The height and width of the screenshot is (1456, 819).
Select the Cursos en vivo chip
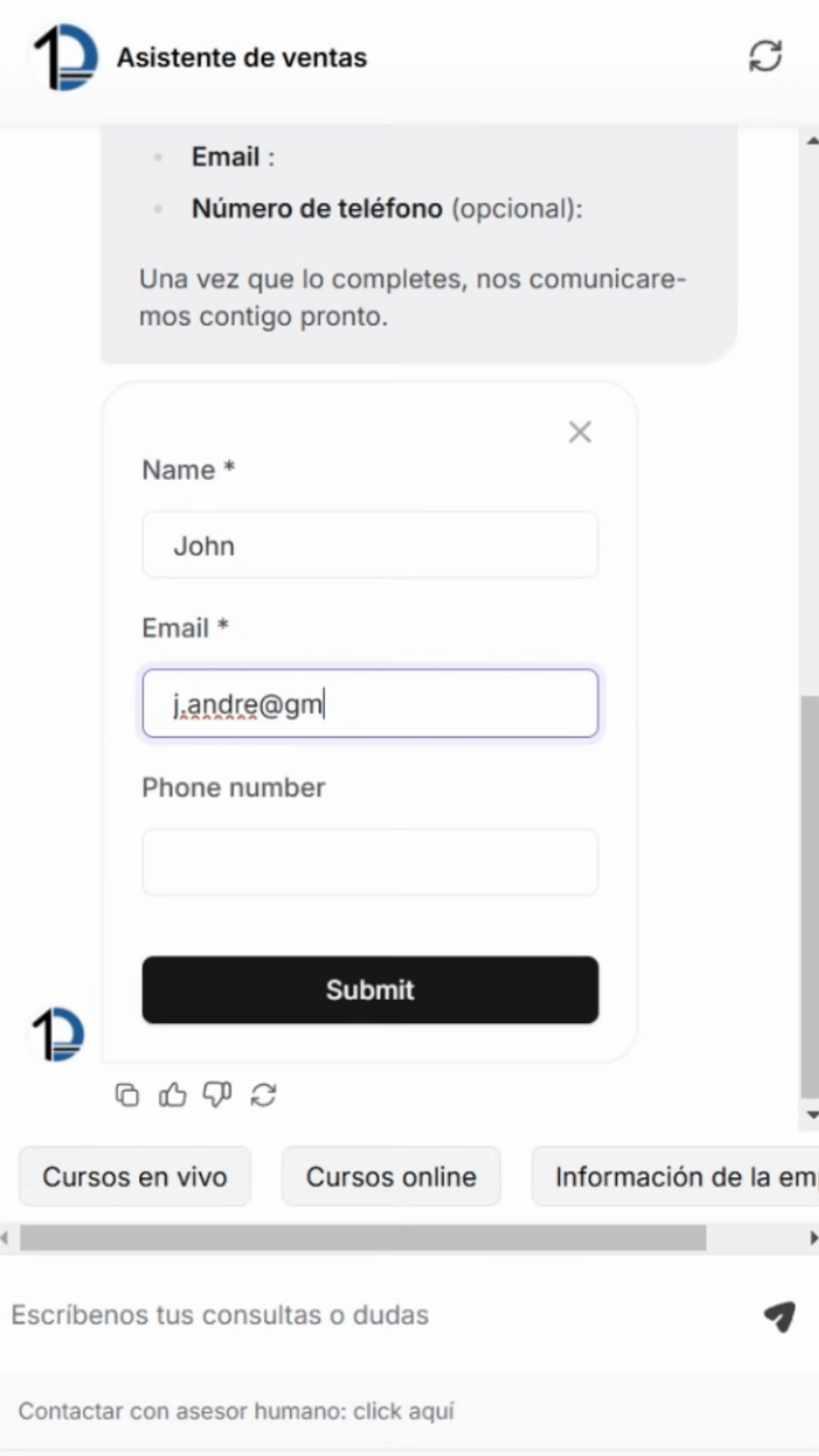point(135,1177)
